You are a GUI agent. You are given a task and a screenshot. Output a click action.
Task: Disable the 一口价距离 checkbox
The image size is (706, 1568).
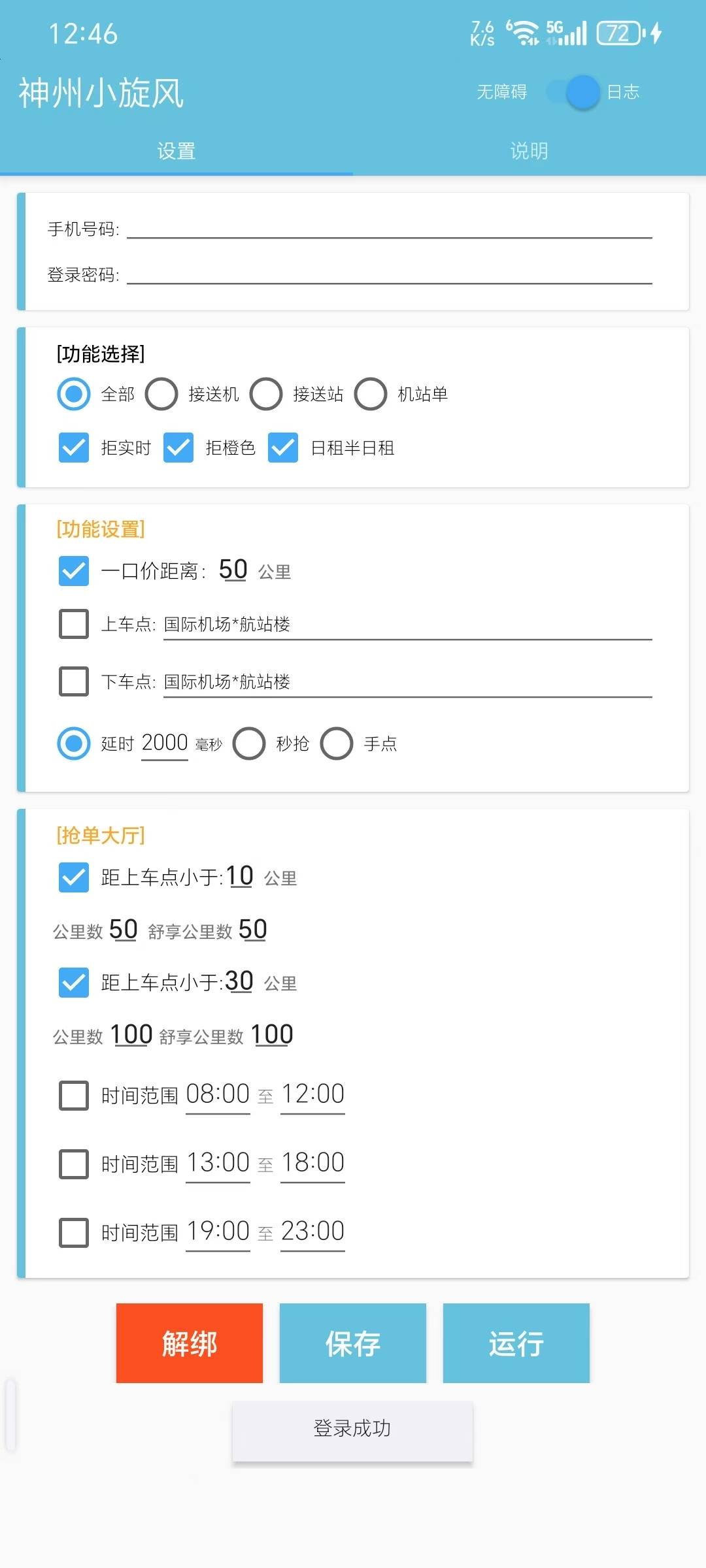(74, 571)
